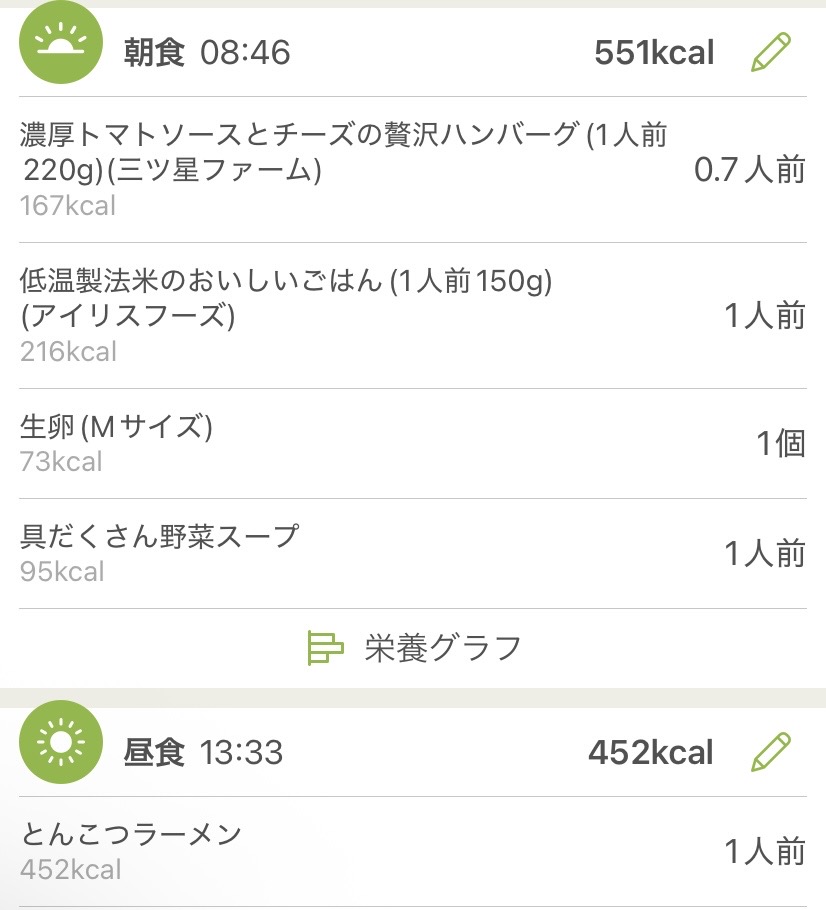Viewport: 826px width, 910px height.
Task: Edit the 朝食 breakfast entry with the pencil
Action: click(770, 52)
